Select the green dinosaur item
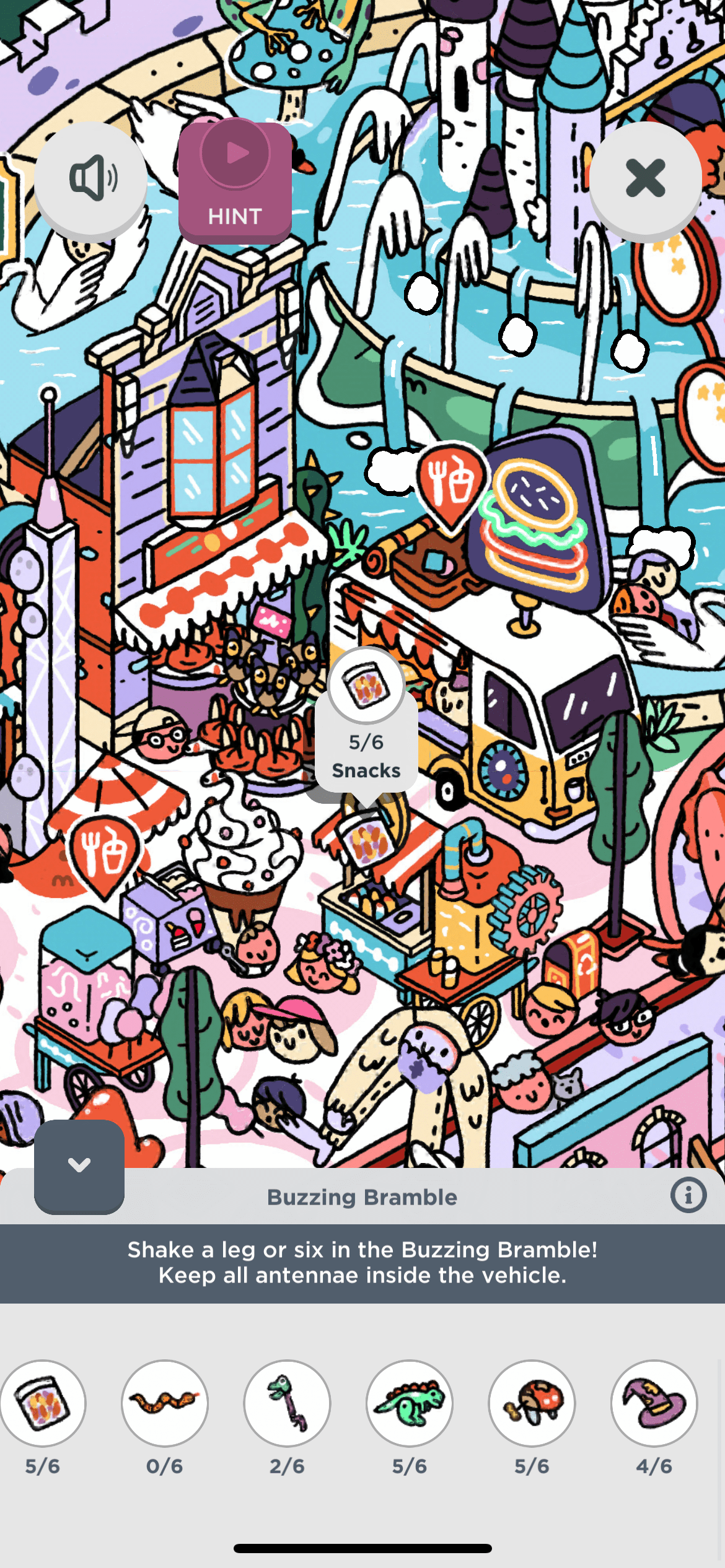 [x=410, y=1403]
